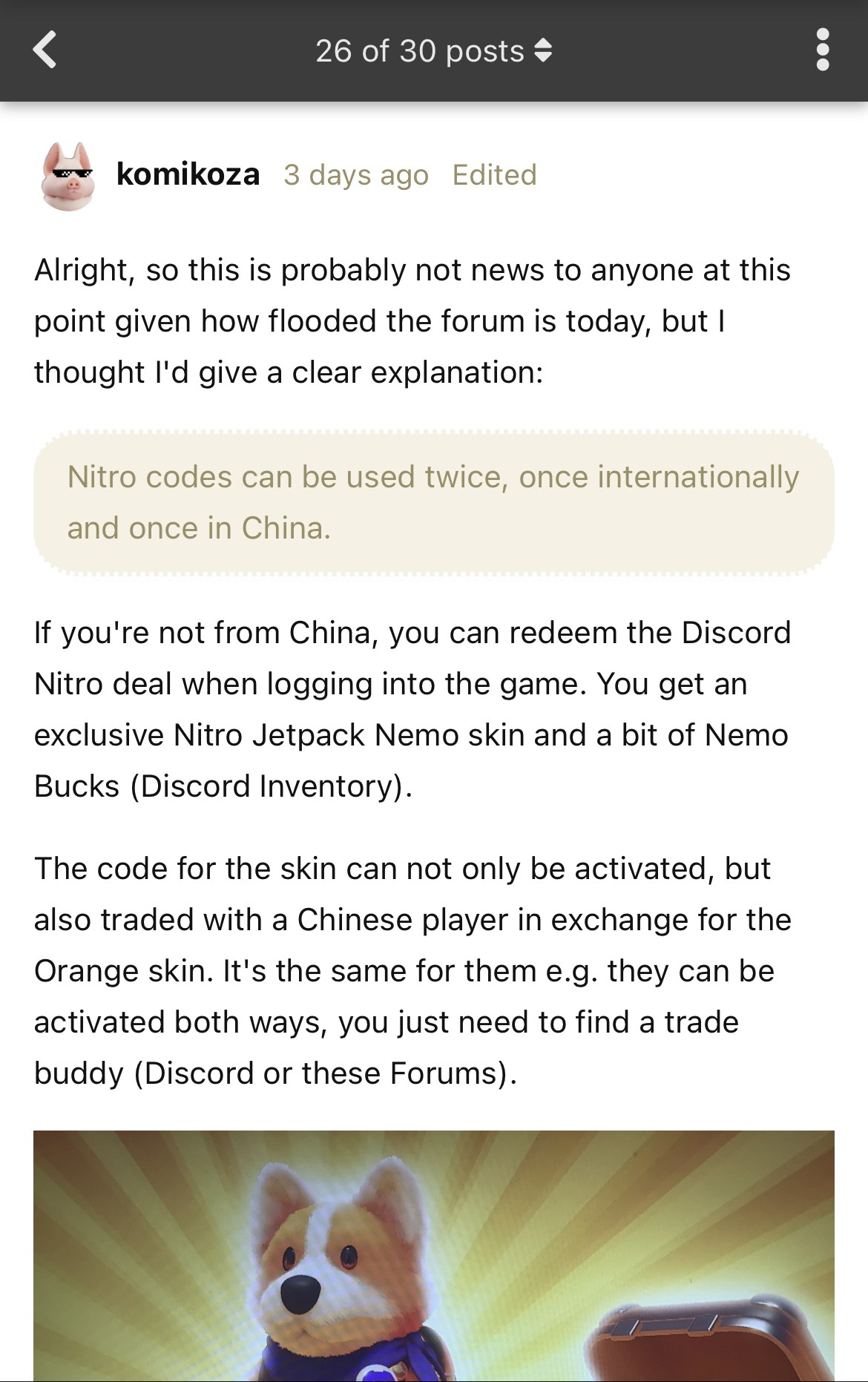
Task: Go back using the top-left arrow
Action: (45, 50)
